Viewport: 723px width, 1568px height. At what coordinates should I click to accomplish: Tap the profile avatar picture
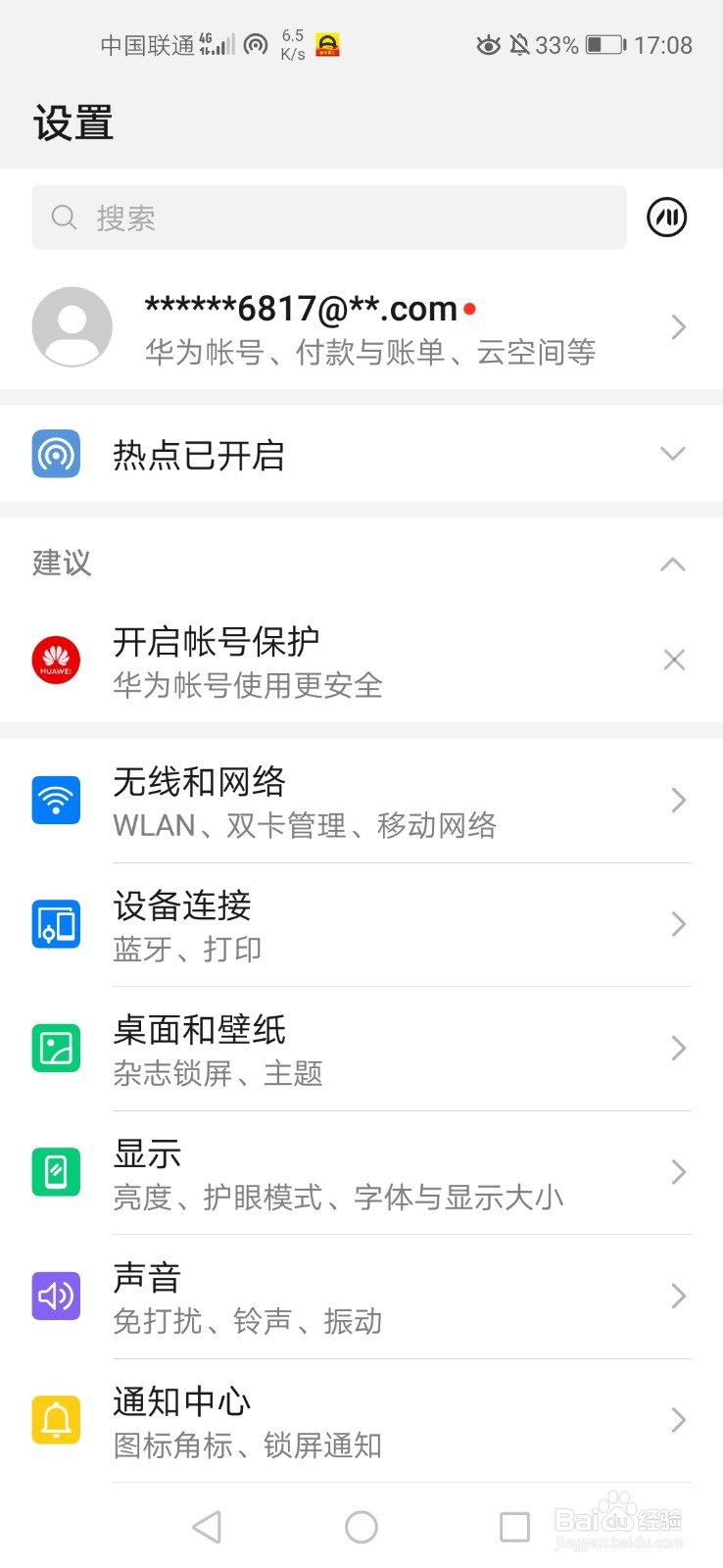pyautogui.click(x=72, y=326)
